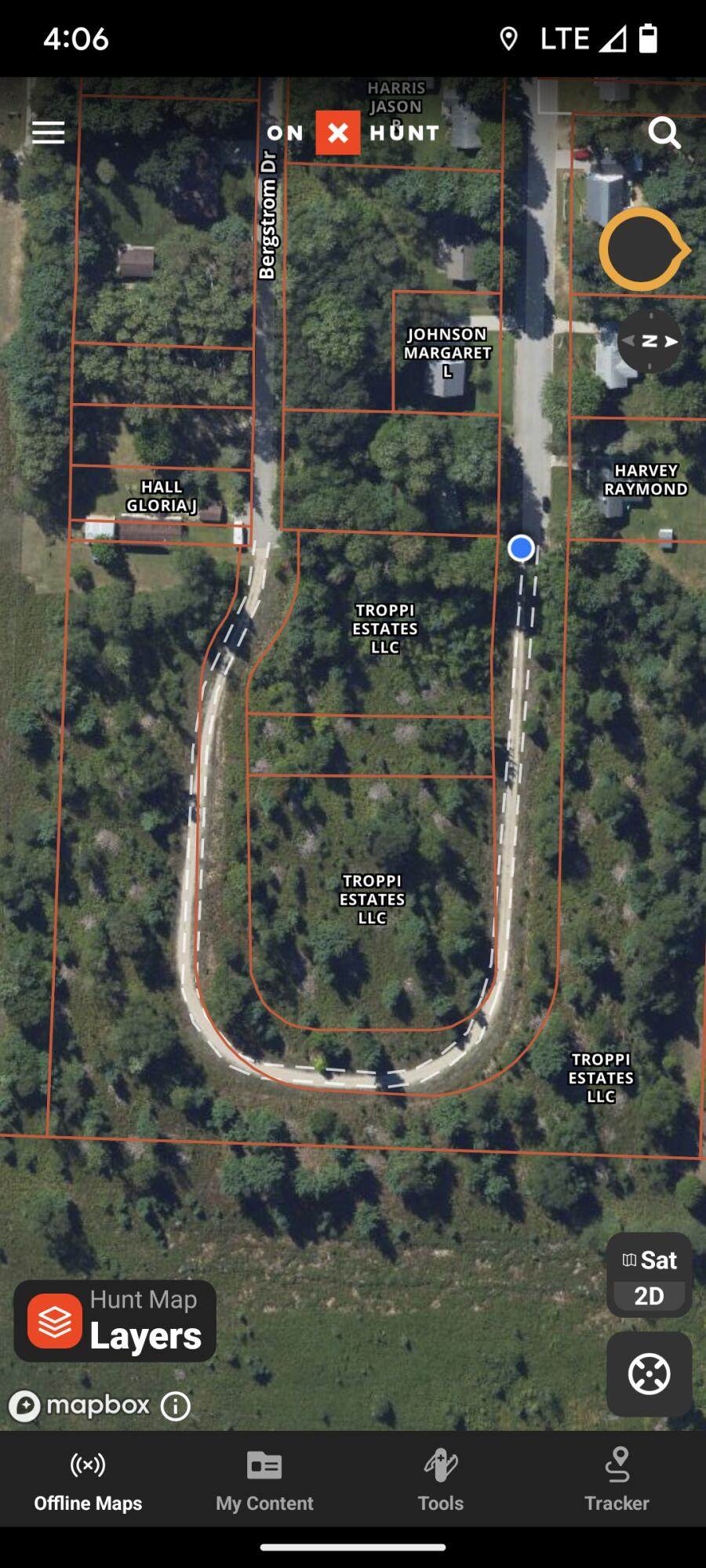Viewport: 706px width, 1568px height.
Task: Switch the Sat 2D basemap mode
Action: (x=649, y=1276)
